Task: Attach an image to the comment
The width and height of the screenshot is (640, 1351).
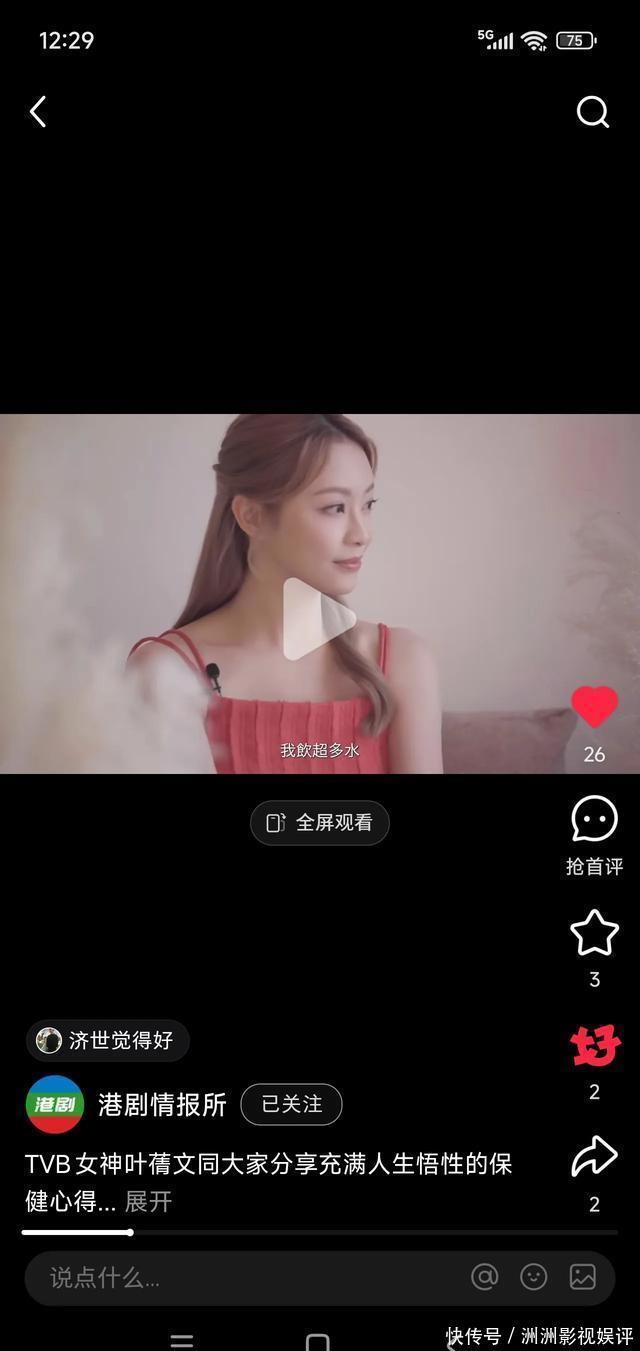Action: pos(582,1277)
